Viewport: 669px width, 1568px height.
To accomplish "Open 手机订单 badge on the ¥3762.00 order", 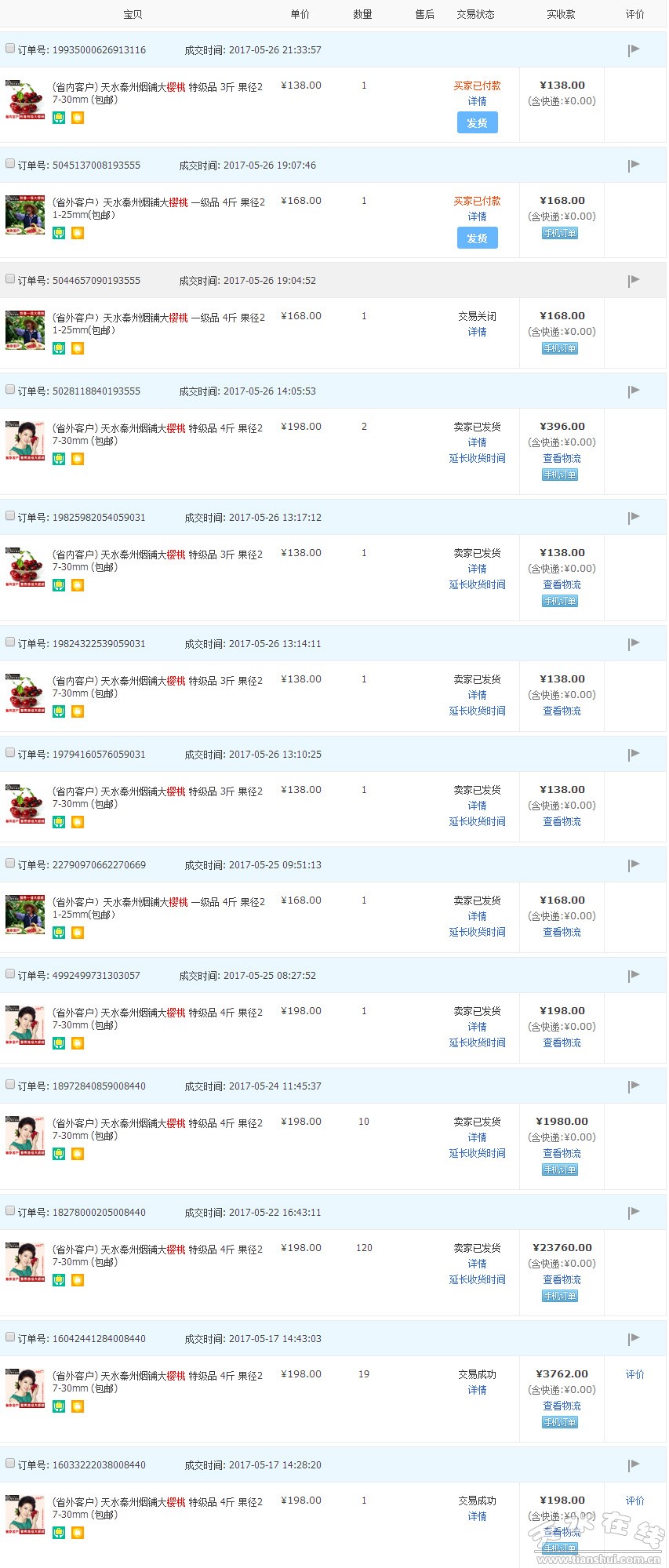I will 560,1423.
